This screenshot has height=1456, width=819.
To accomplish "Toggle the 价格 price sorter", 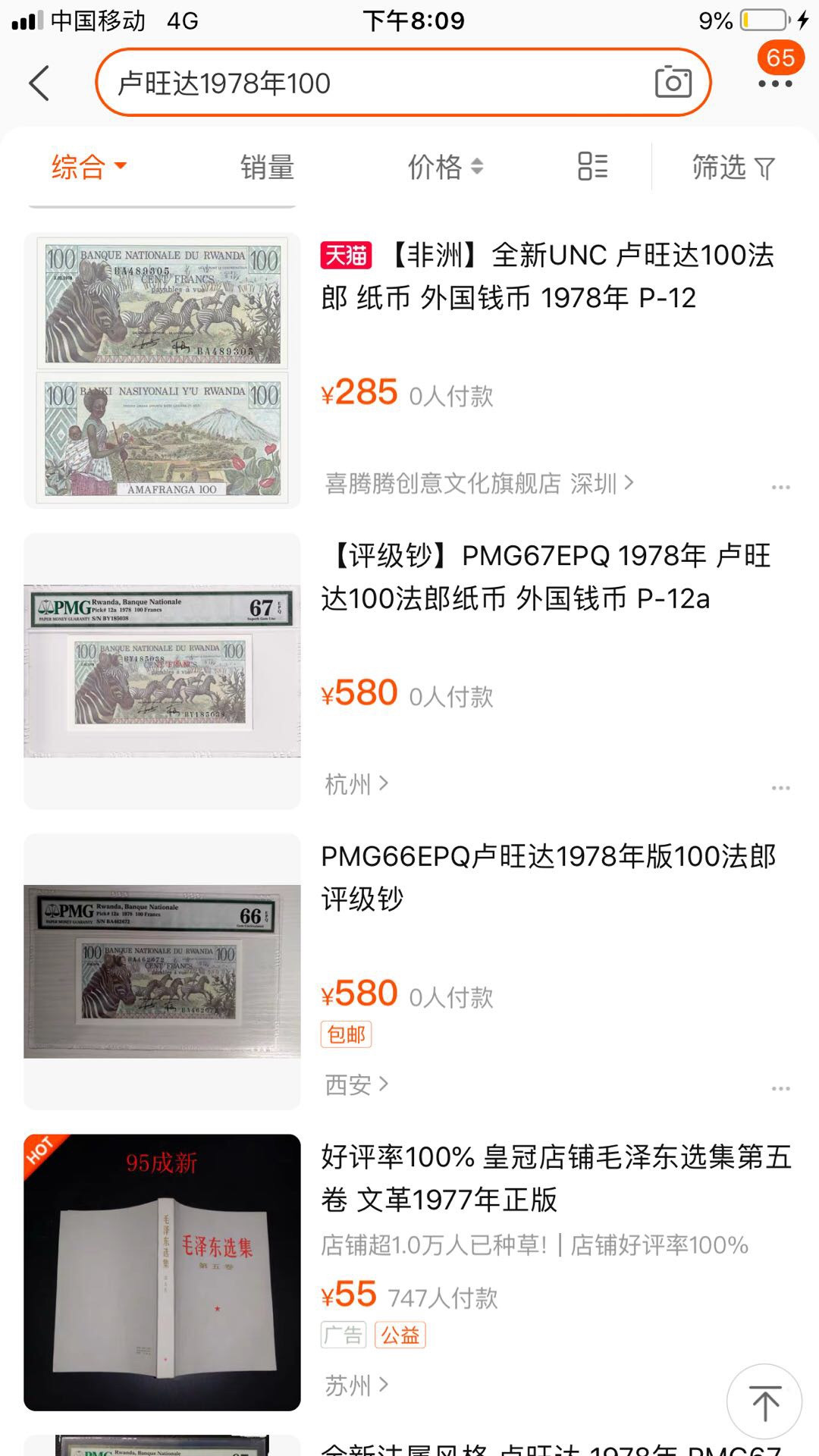I will point(445,167).
